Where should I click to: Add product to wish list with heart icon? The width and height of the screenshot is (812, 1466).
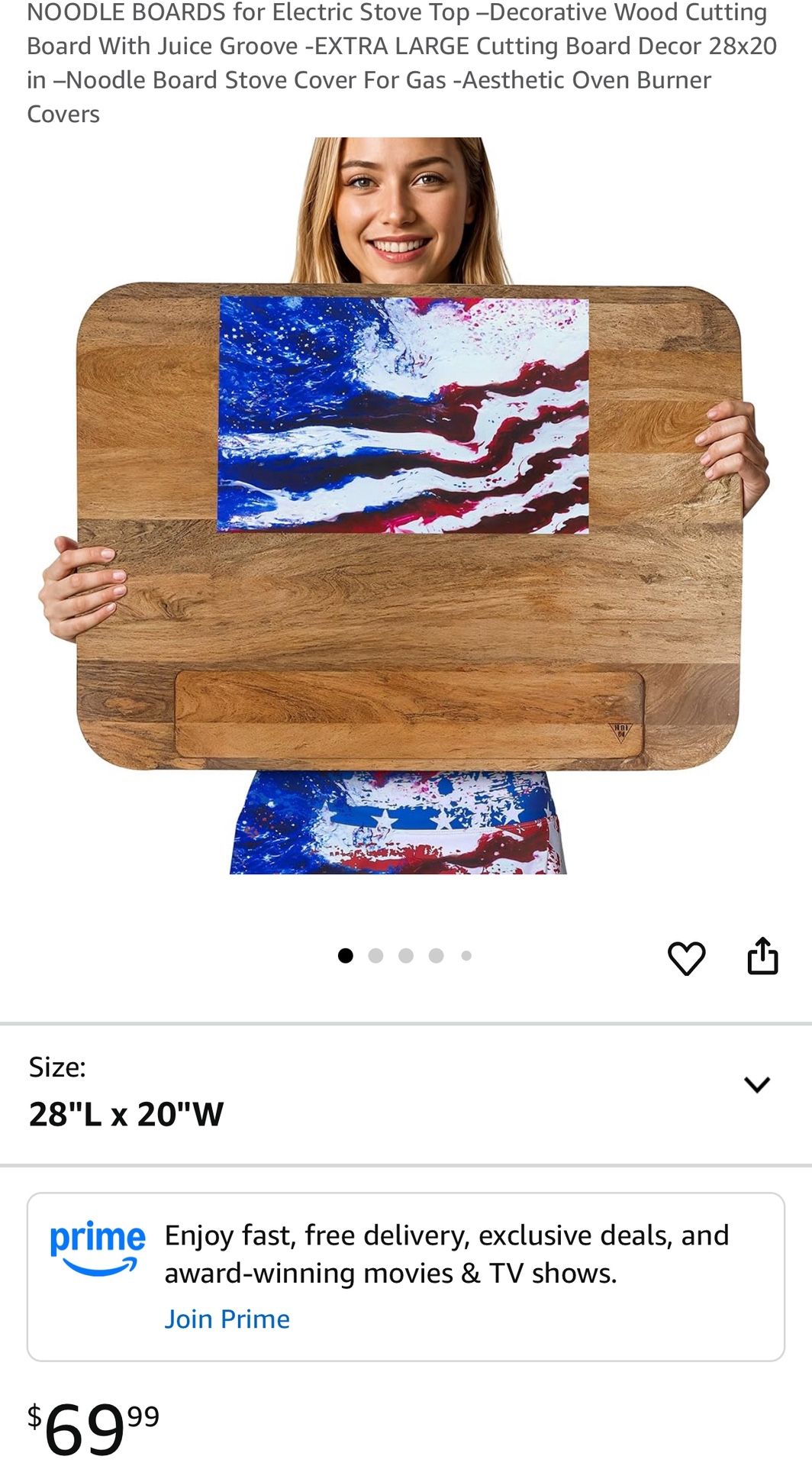[686, 958]
